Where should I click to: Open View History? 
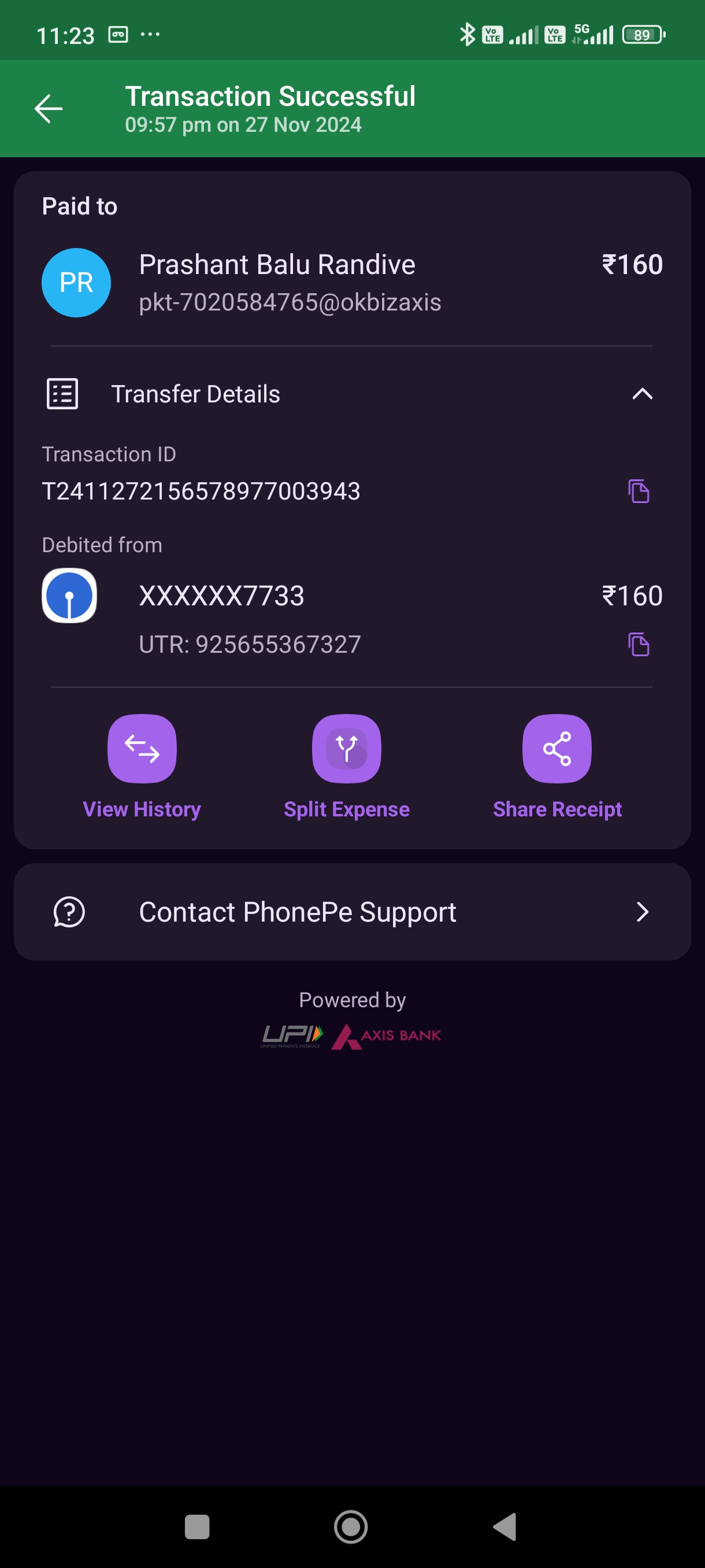point(142,767)
